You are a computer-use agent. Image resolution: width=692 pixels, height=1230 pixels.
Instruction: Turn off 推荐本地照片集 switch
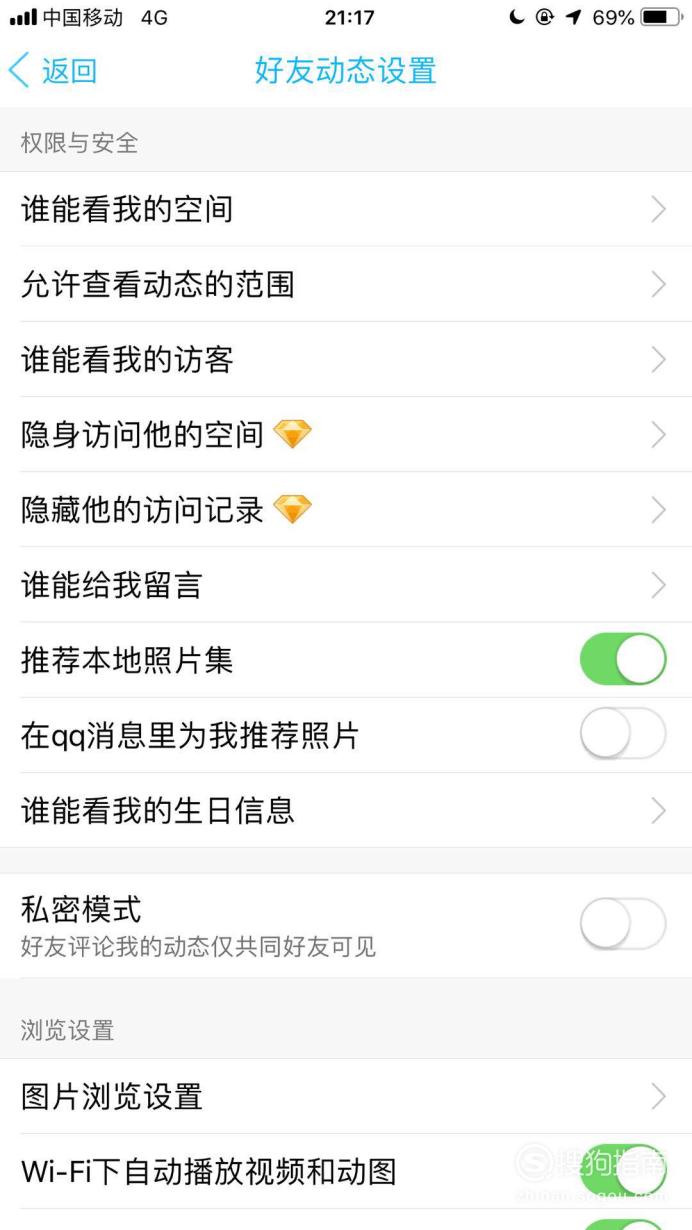pyautogui.click(x=623, y=659)
